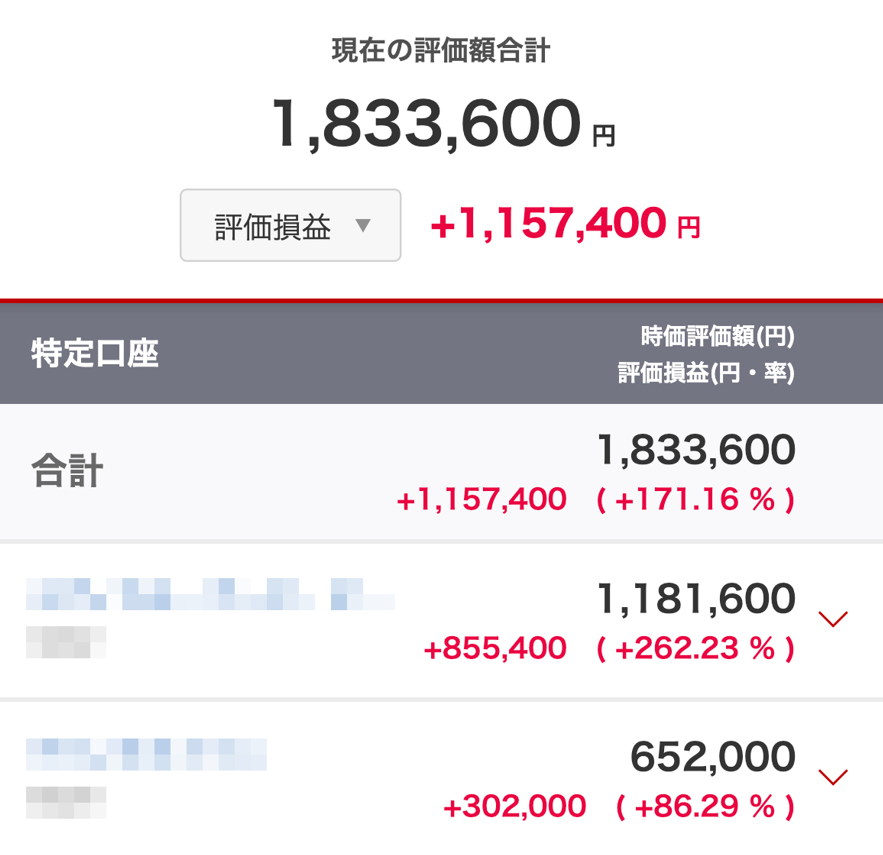Open the 評価損益 dropdown selector
Image resolution: width=883 pixels, height=855 pixels.
coord(290,226)
